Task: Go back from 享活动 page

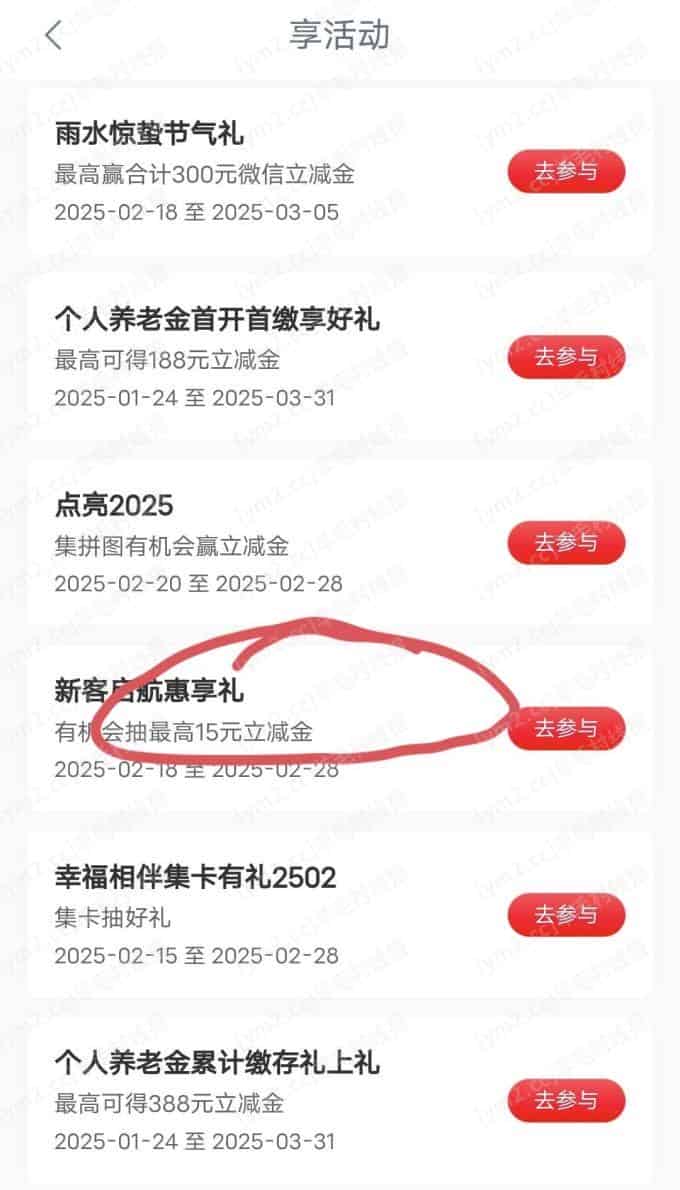Action: 53,36
